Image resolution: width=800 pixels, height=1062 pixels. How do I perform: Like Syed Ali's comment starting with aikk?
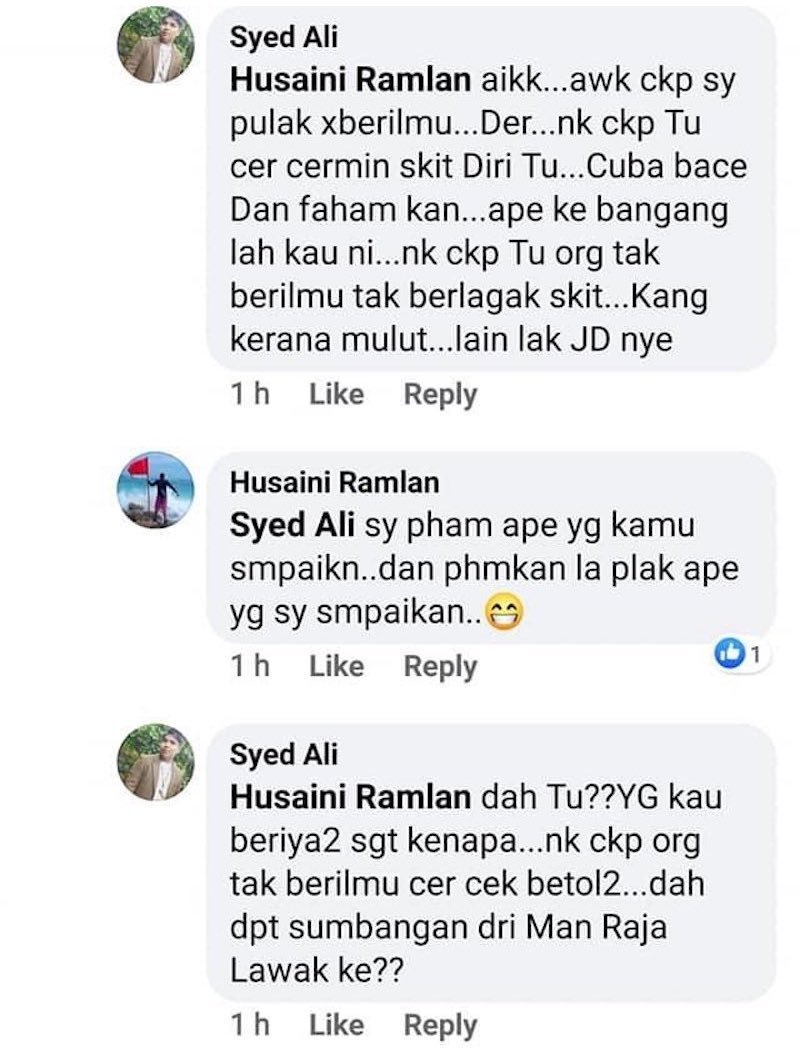[x=336, y=394]
